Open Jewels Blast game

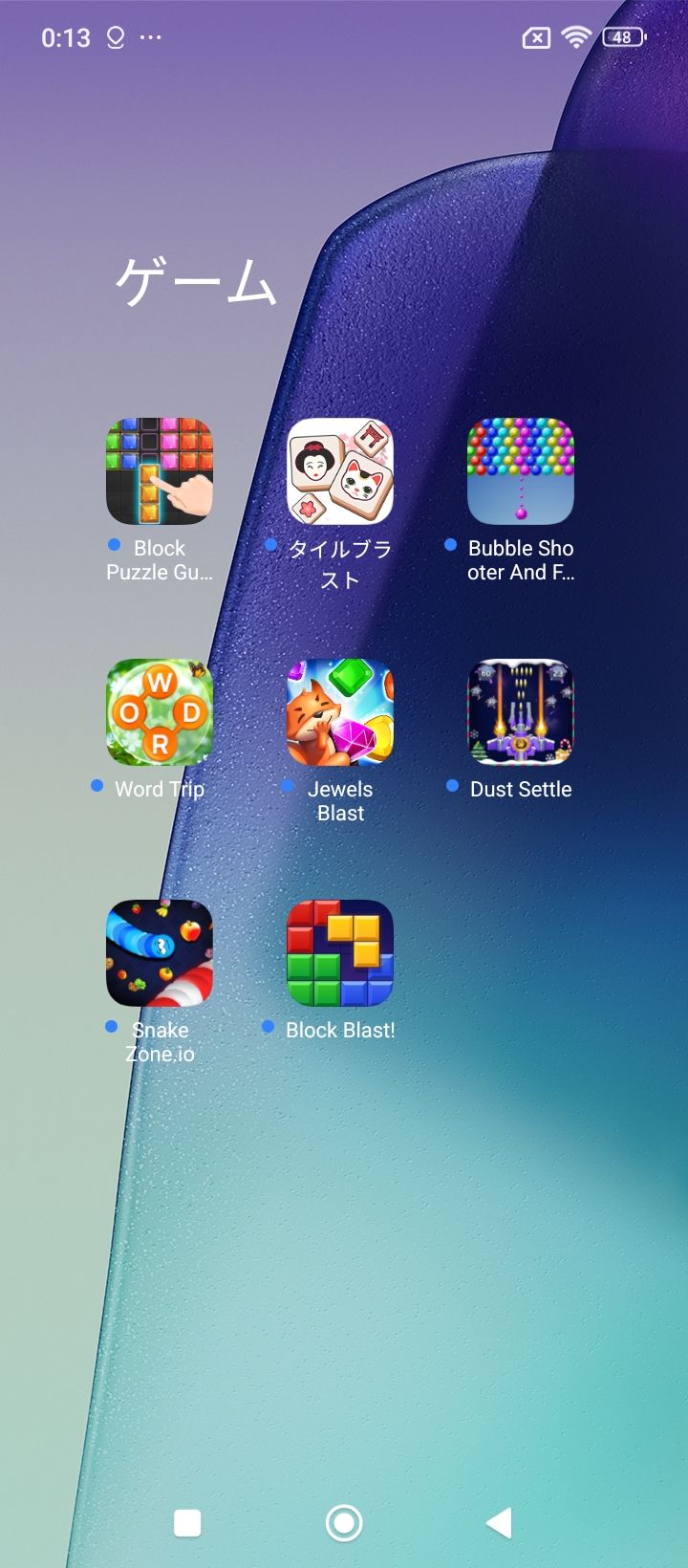[x=340, y=712]
